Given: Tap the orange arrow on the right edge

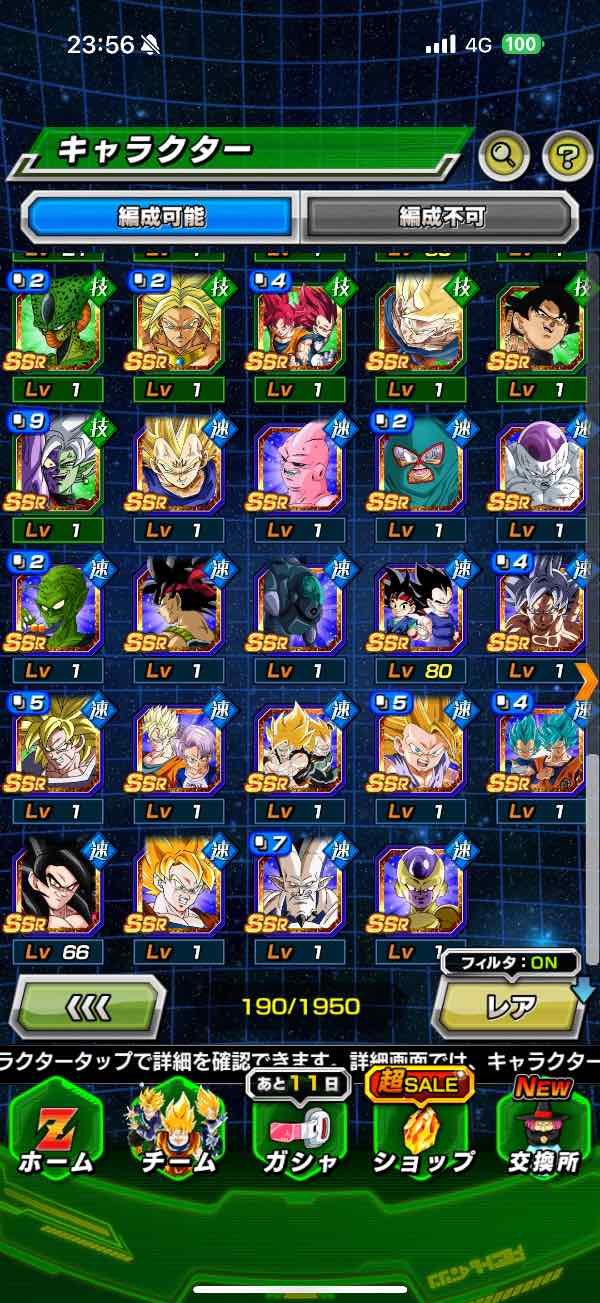Looking at the screenshot, I should pyautogui.click(x=588, y=681).
